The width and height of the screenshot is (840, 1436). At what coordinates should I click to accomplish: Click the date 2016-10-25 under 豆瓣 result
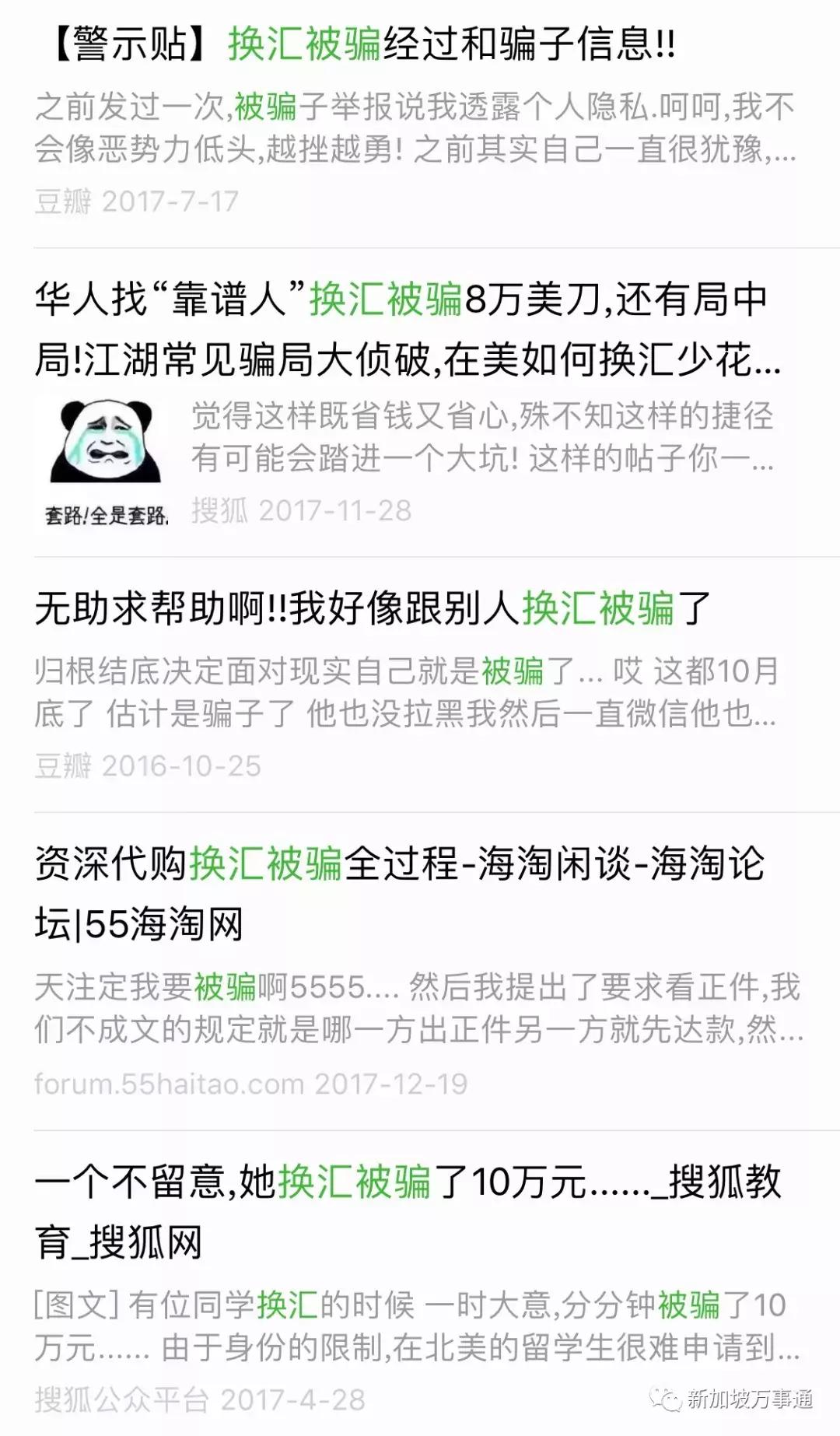[x=183, y=766]
